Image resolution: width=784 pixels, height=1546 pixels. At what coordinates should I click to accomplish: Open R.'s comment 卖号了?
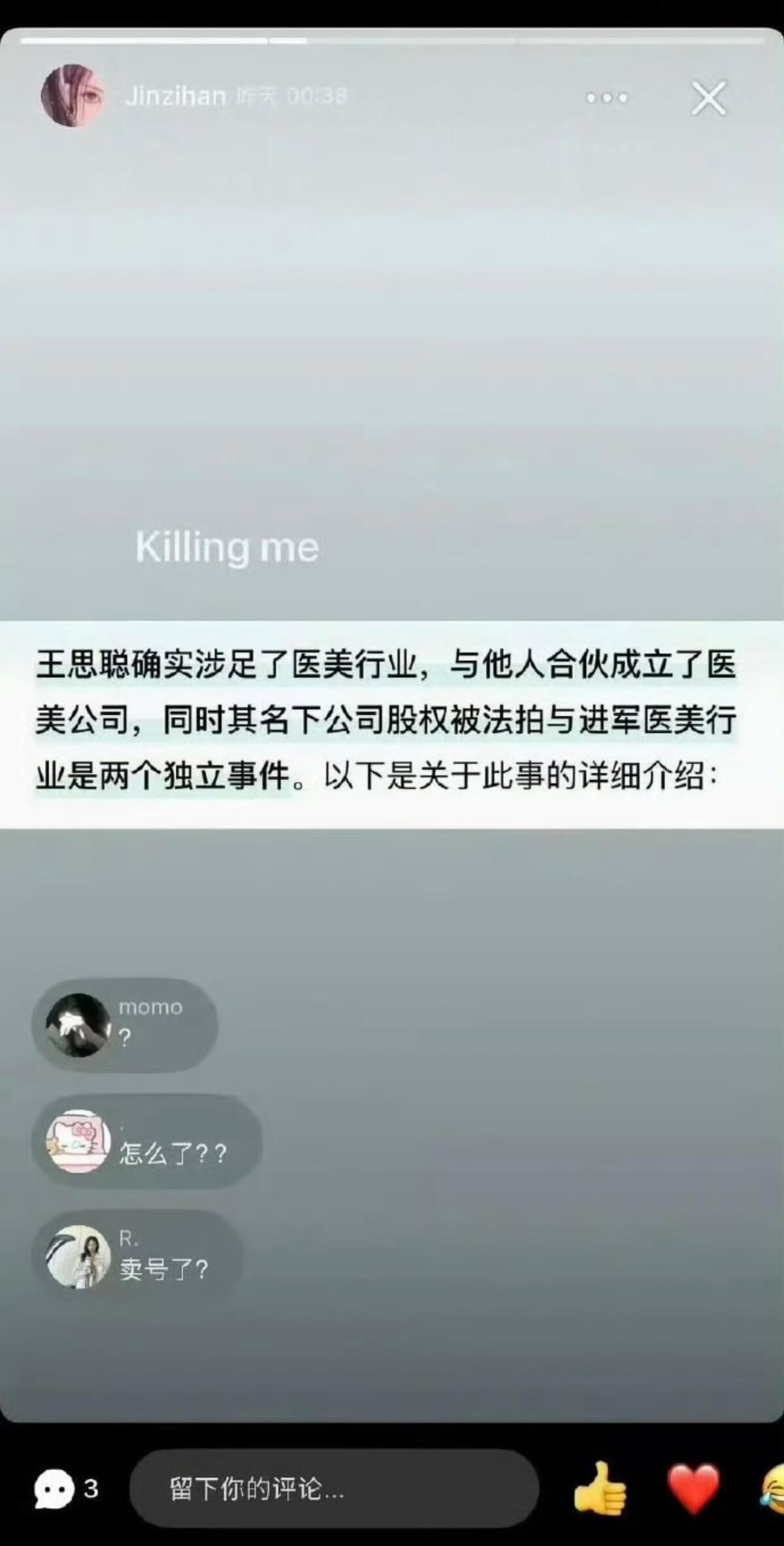[137, 1256]
